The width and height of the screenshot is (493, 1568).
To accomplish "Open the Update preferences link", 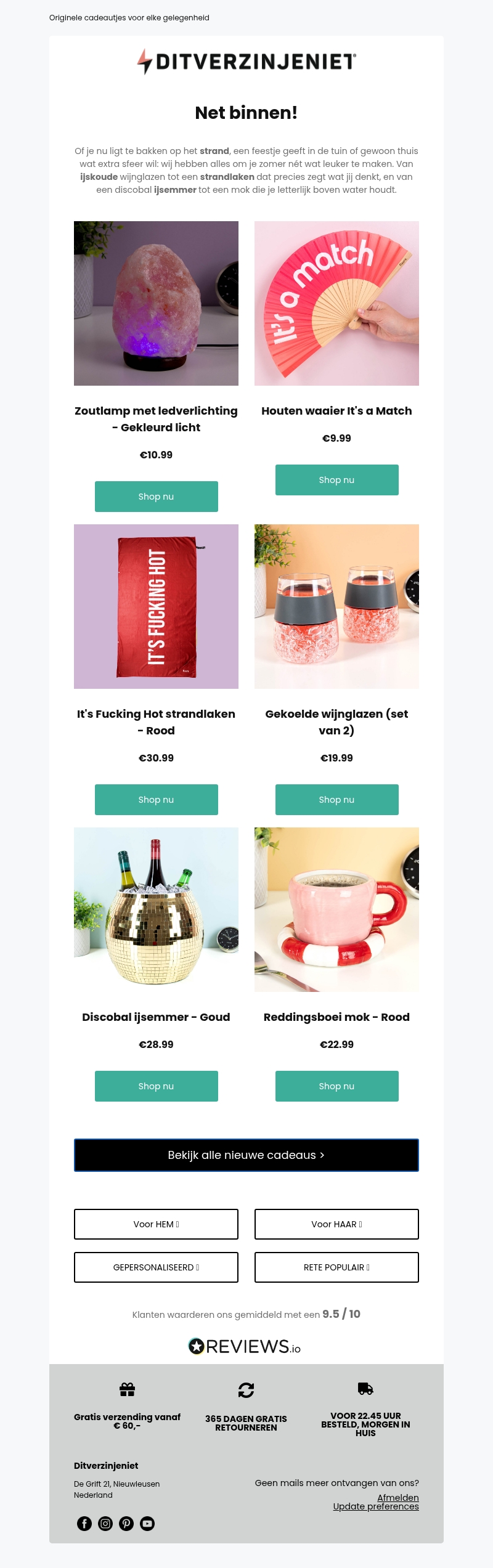I will 376,1506.
